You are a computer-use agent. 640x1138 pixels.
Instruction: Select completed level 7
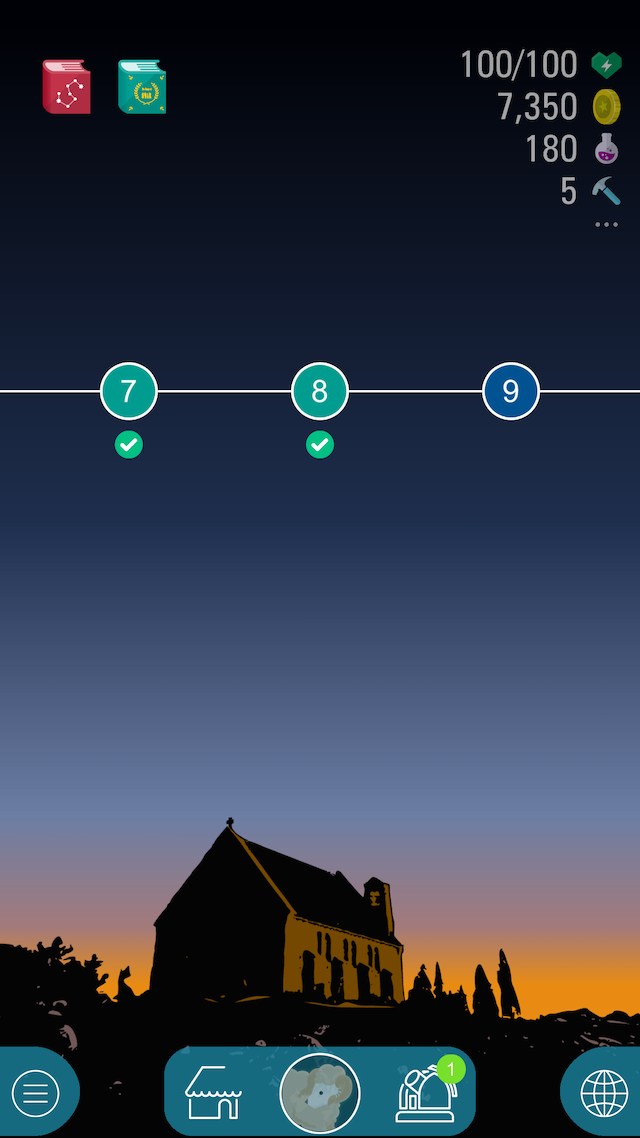coord(129,391)
